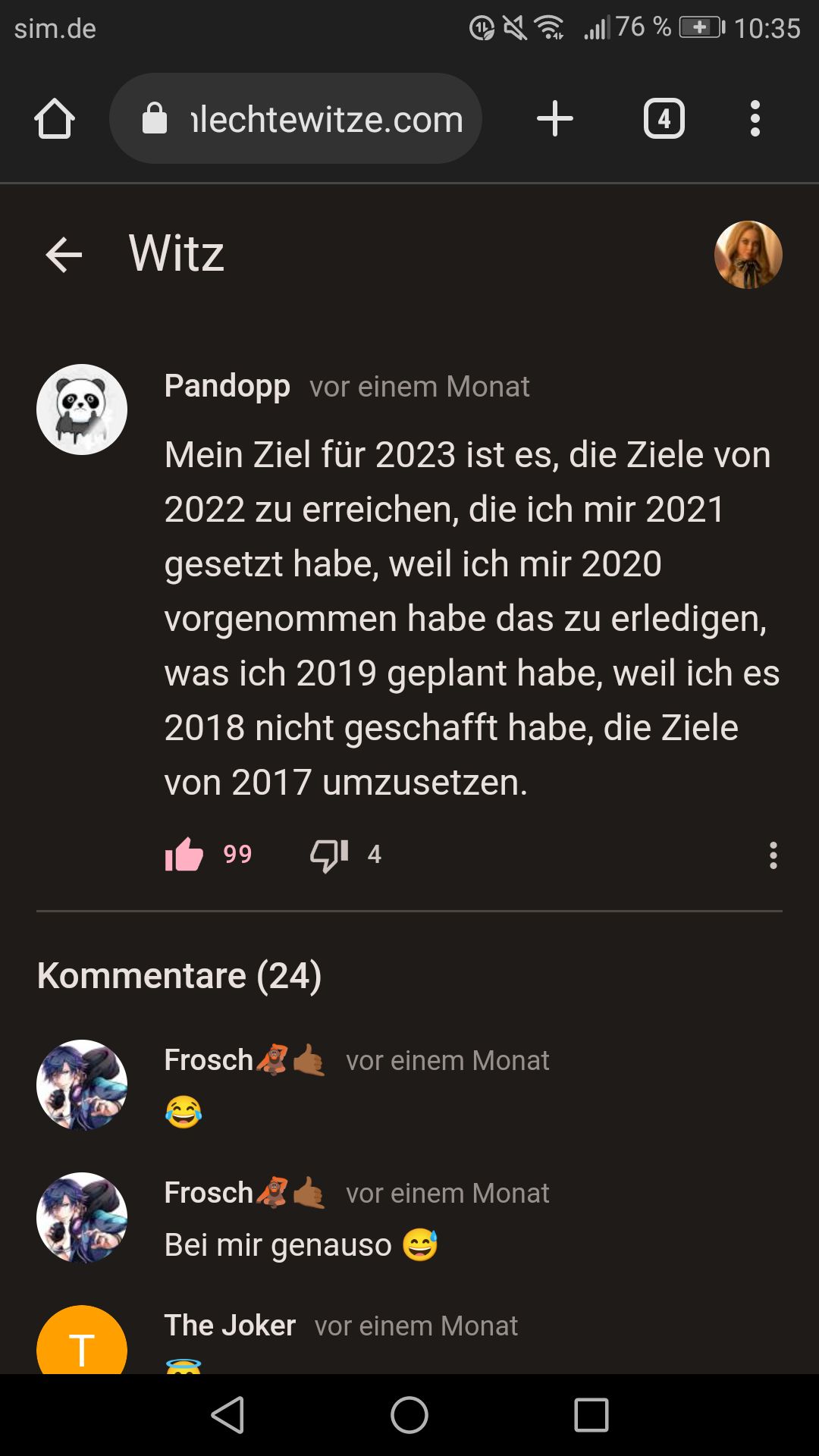Tap the system back button
The width and height of the screenshot is (819, 1456).
pos(227,1415)
